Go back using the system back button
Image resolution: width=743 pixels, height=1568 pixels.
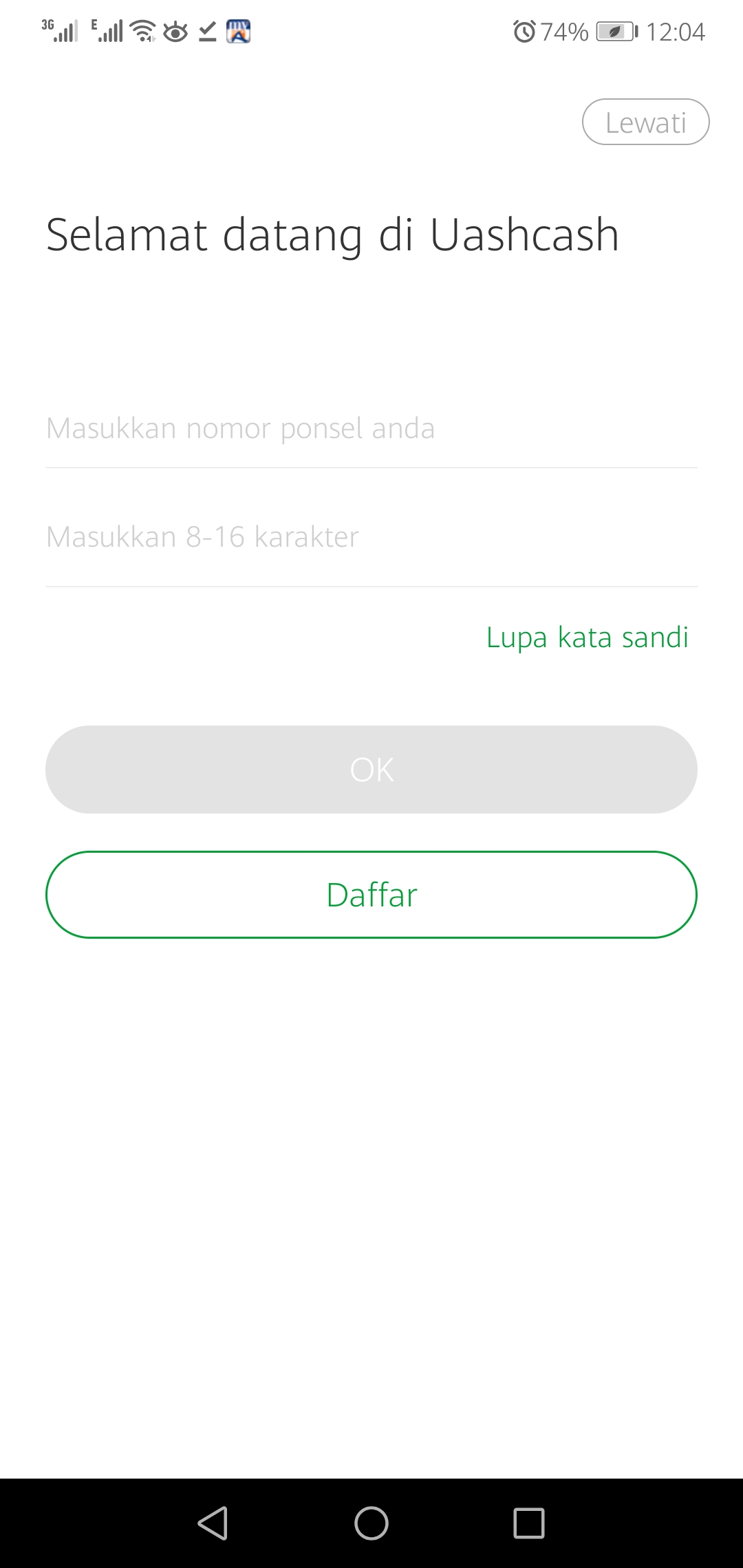(x=213, y=1523)
